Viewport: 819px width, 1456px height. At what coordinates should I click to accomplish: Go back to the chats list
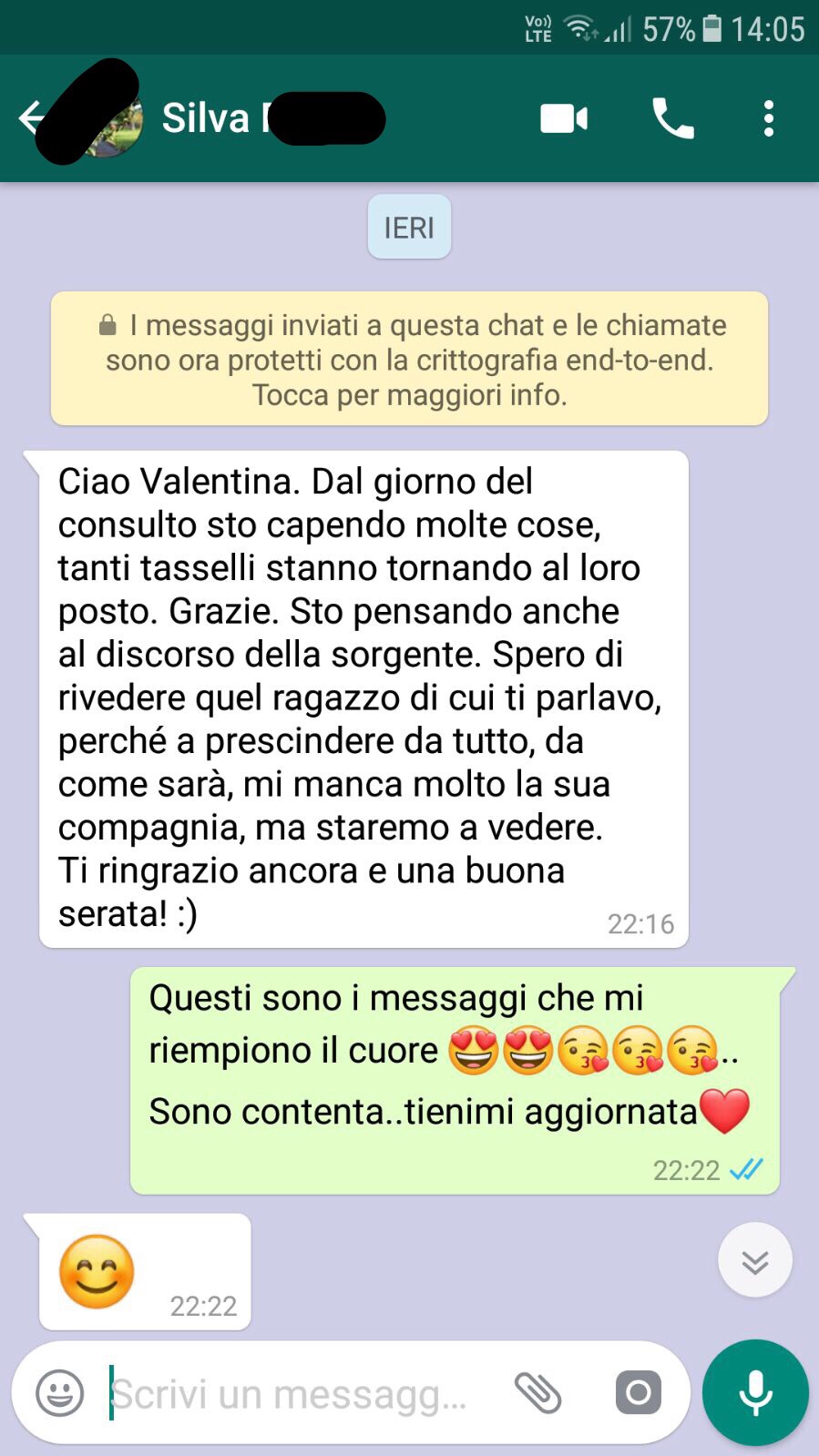31,118
